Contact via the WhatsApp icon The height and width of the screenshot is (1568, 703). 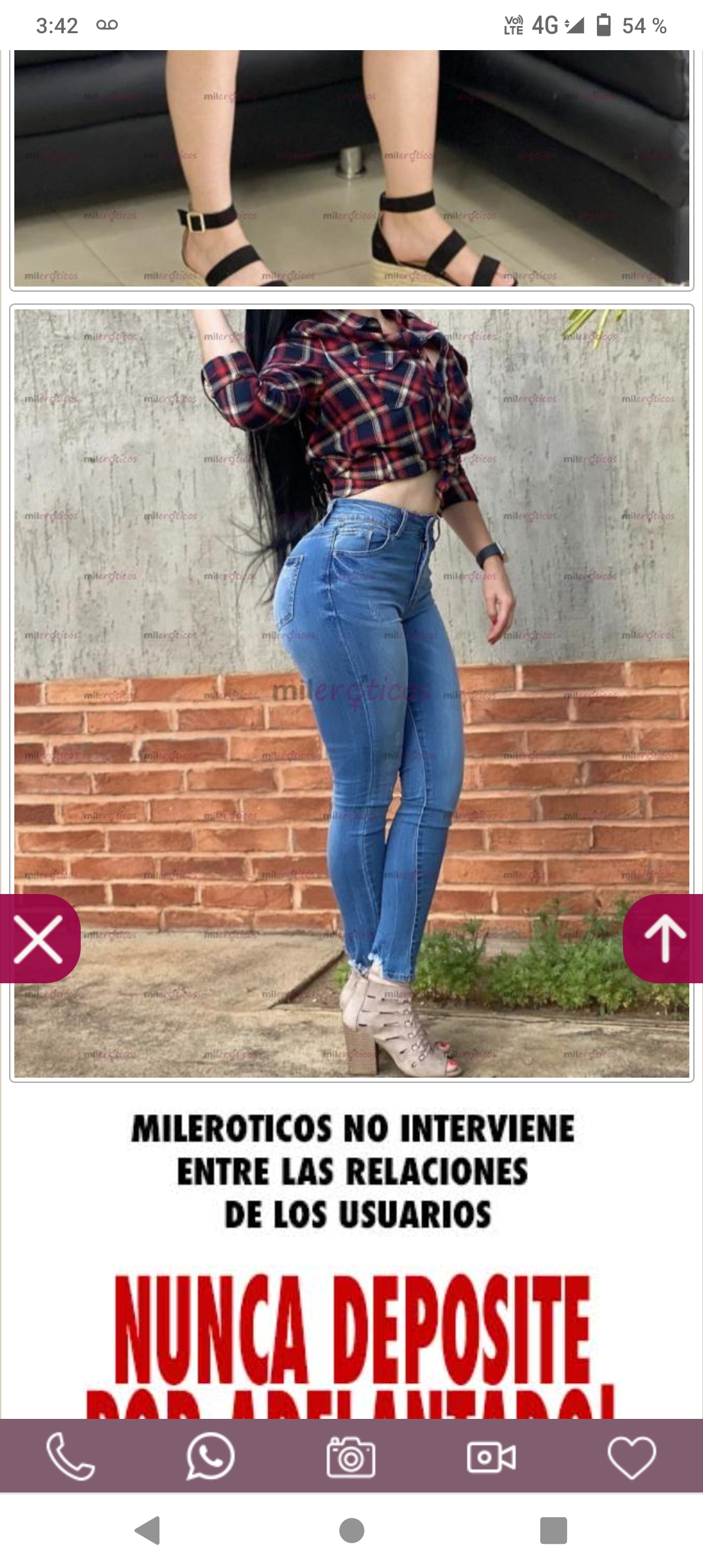210,1456
